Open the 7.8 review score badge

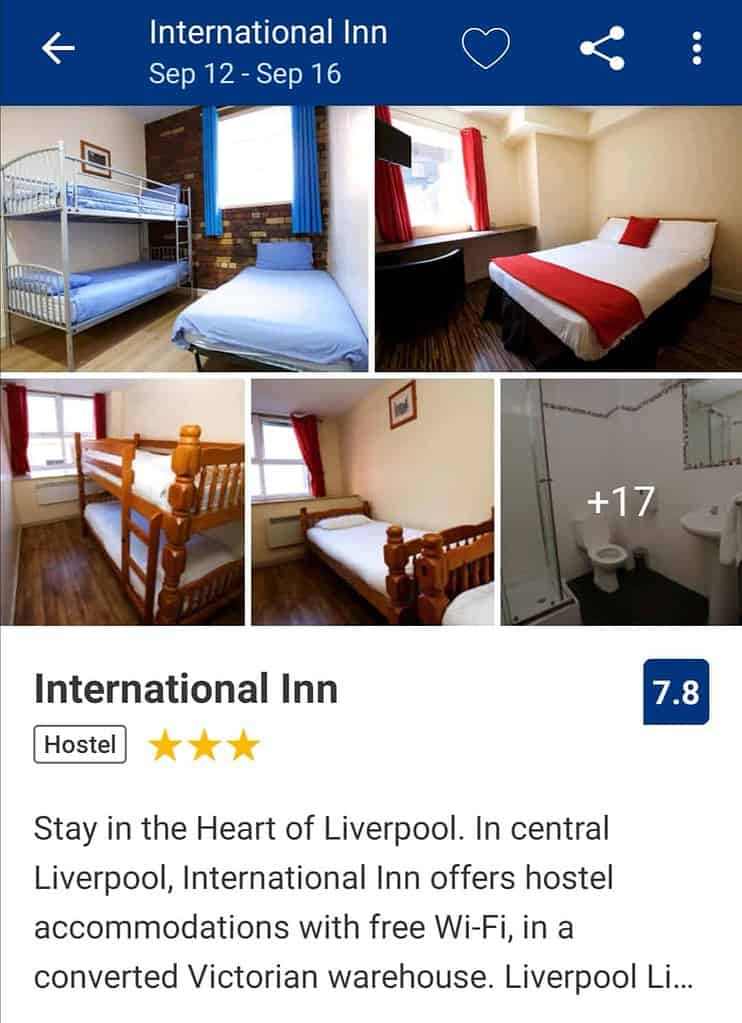click(x=676, y=692)
